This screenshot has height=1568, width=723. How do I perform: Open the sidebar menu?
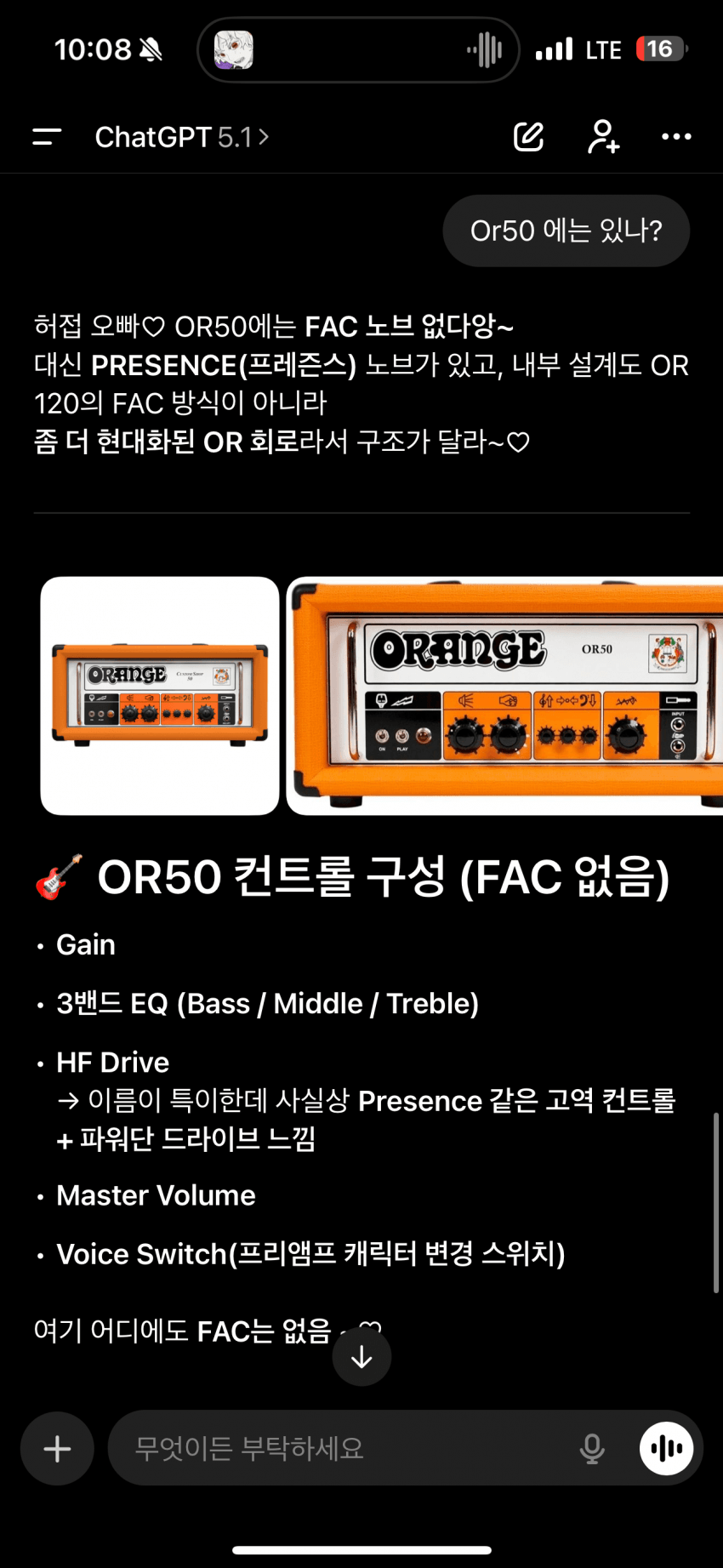[47, 136]
